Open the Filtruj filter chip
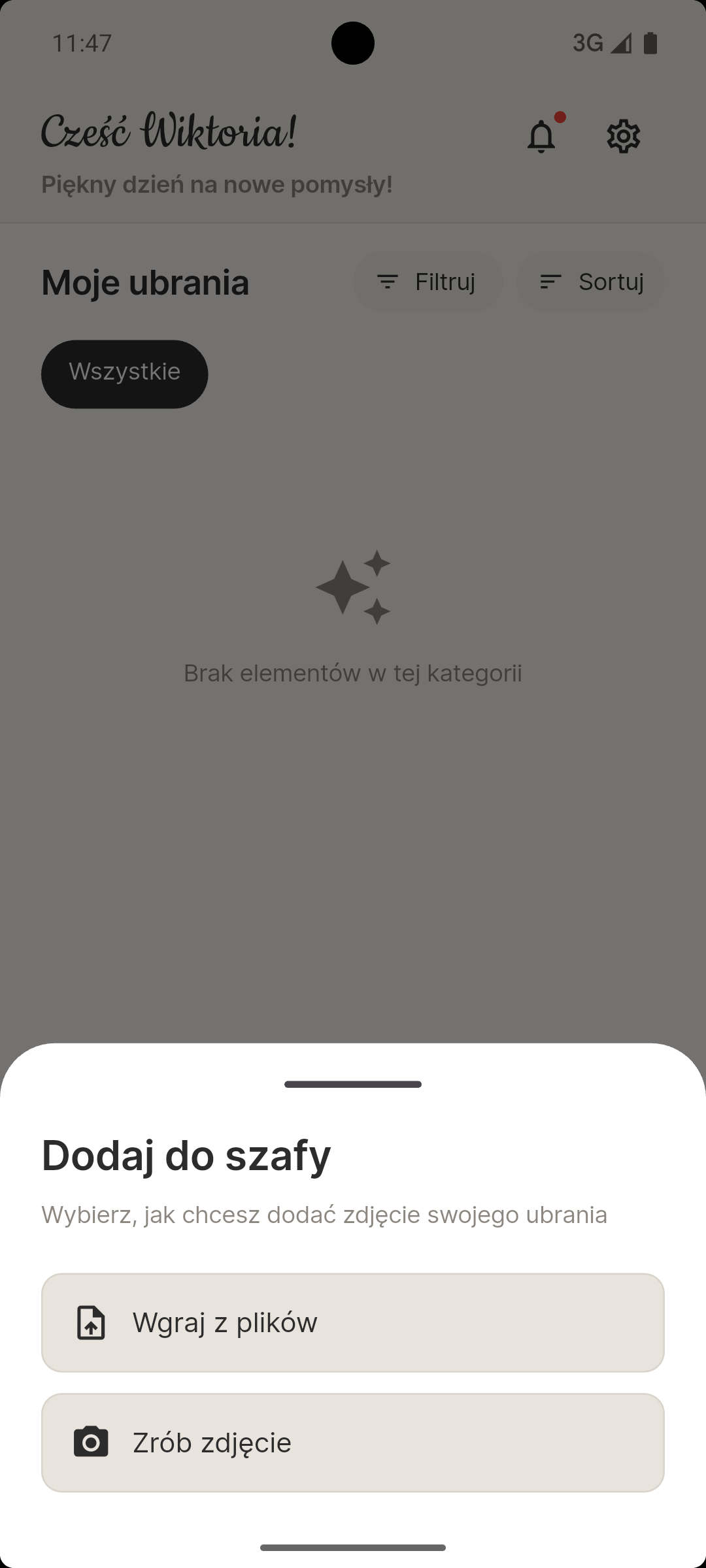The height and width of the screenshot is (1568, 706). tap(428, 282)
